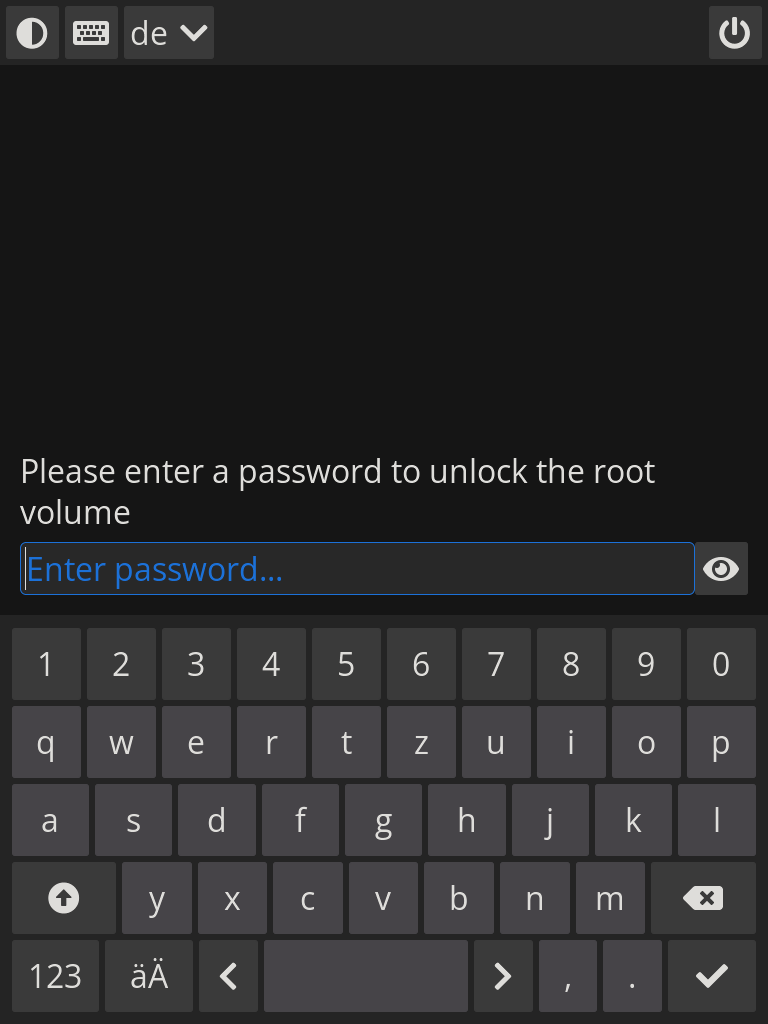The height and width of the screenshot is (1024, 768).
Task: Switch to the äÄ special characters layer
Action: [149, 975]
